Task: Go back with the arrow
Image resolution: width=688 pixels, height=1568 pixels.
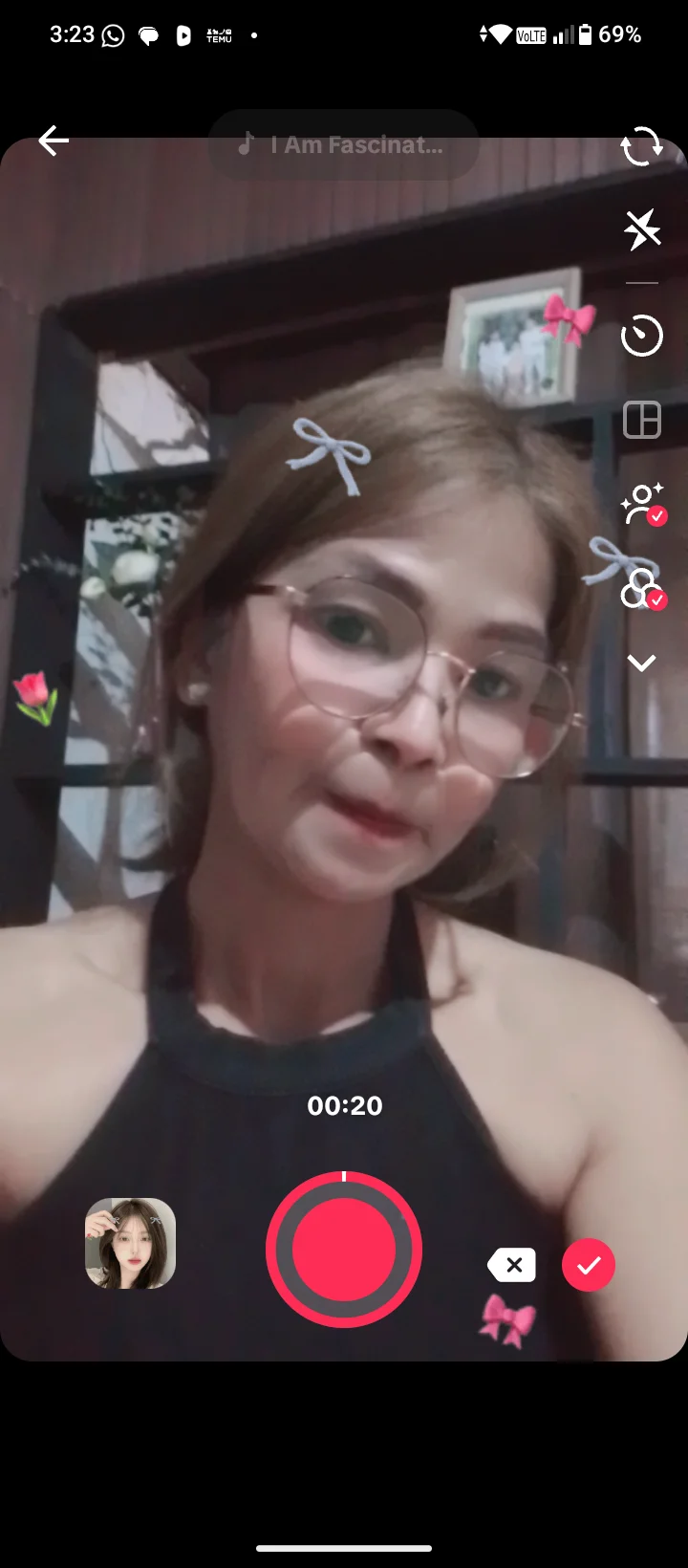Action: 53,141
